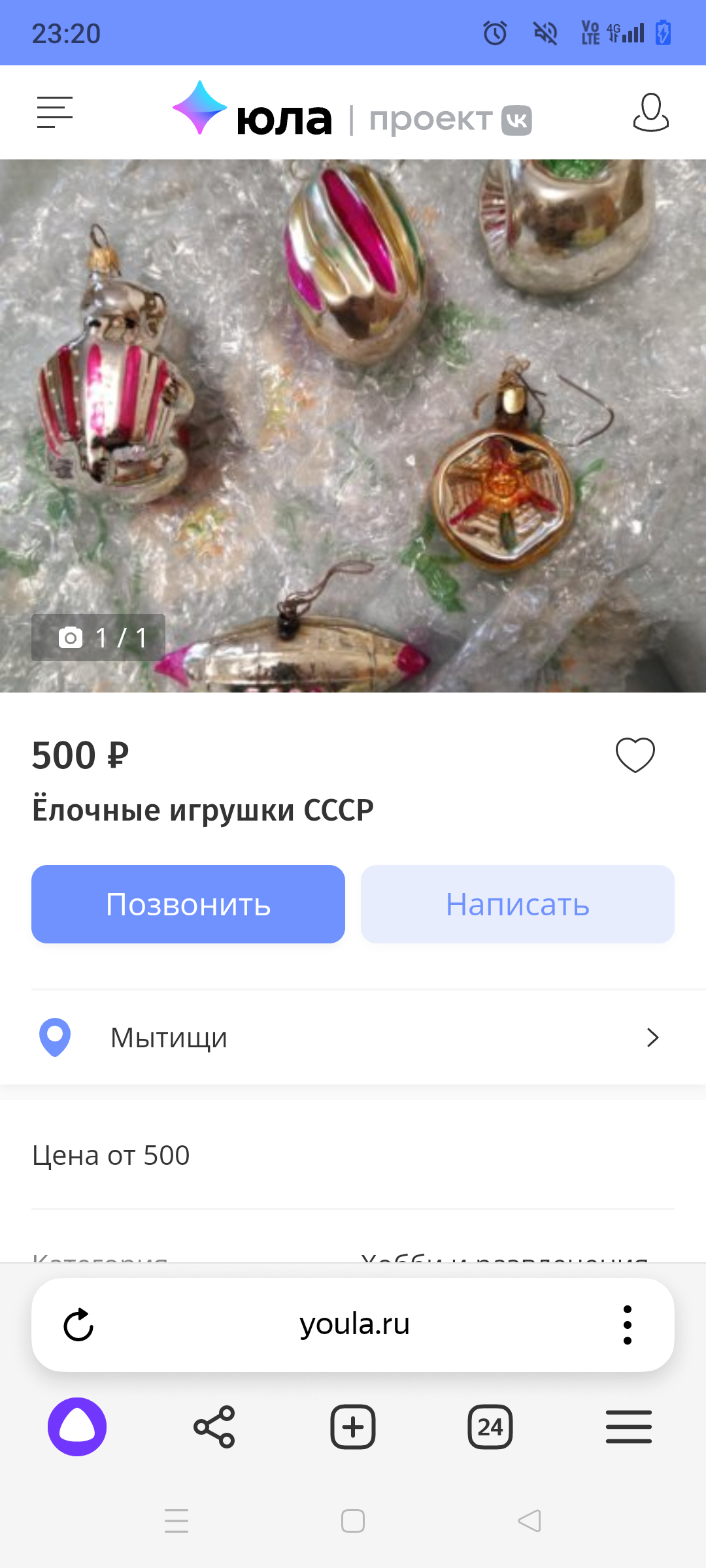Add listing to favorites with heart

(635, 755)
